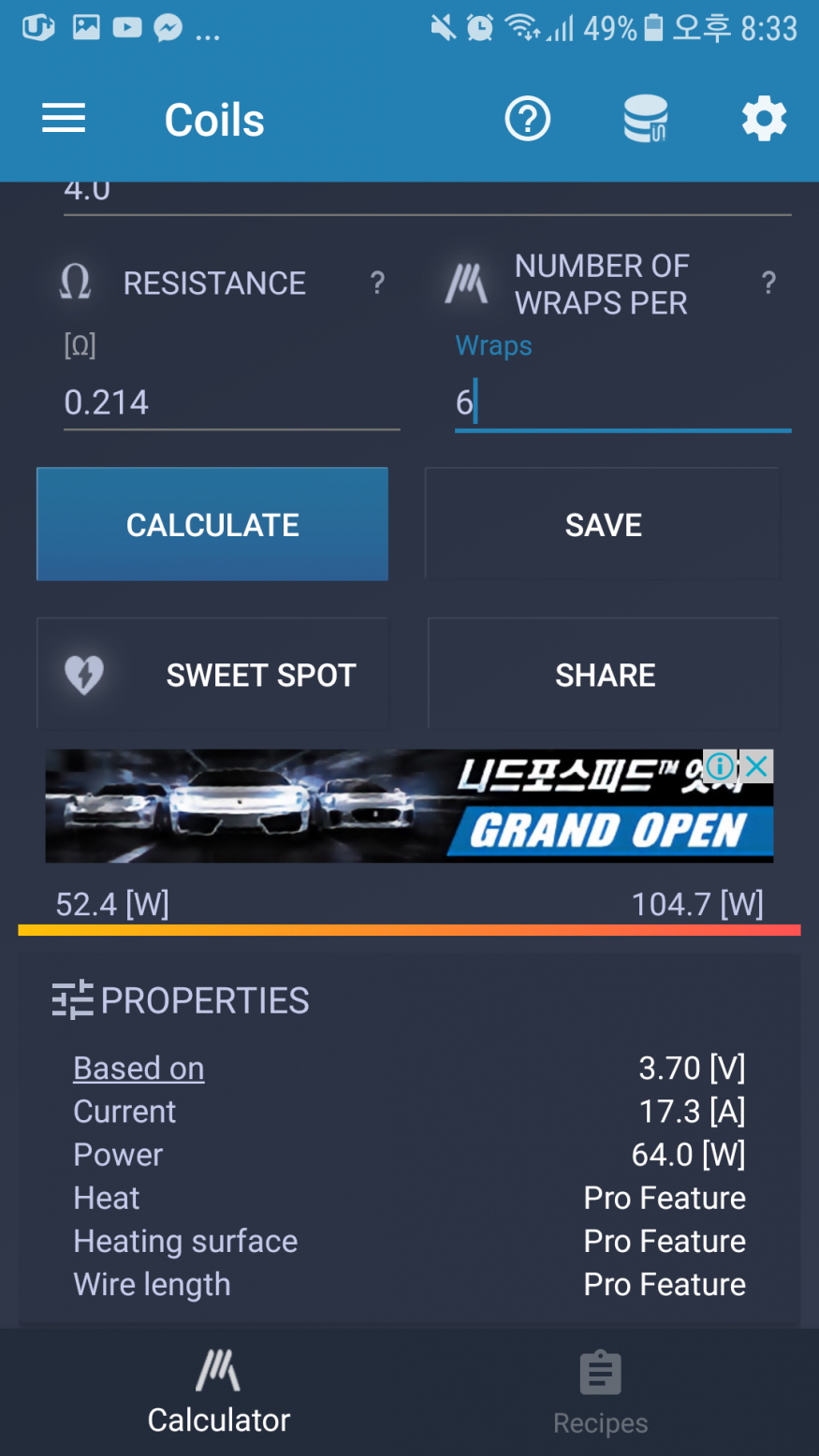Save the current coil setup
The height and width of the screenshot is (1456, 819).
point(603,525)
